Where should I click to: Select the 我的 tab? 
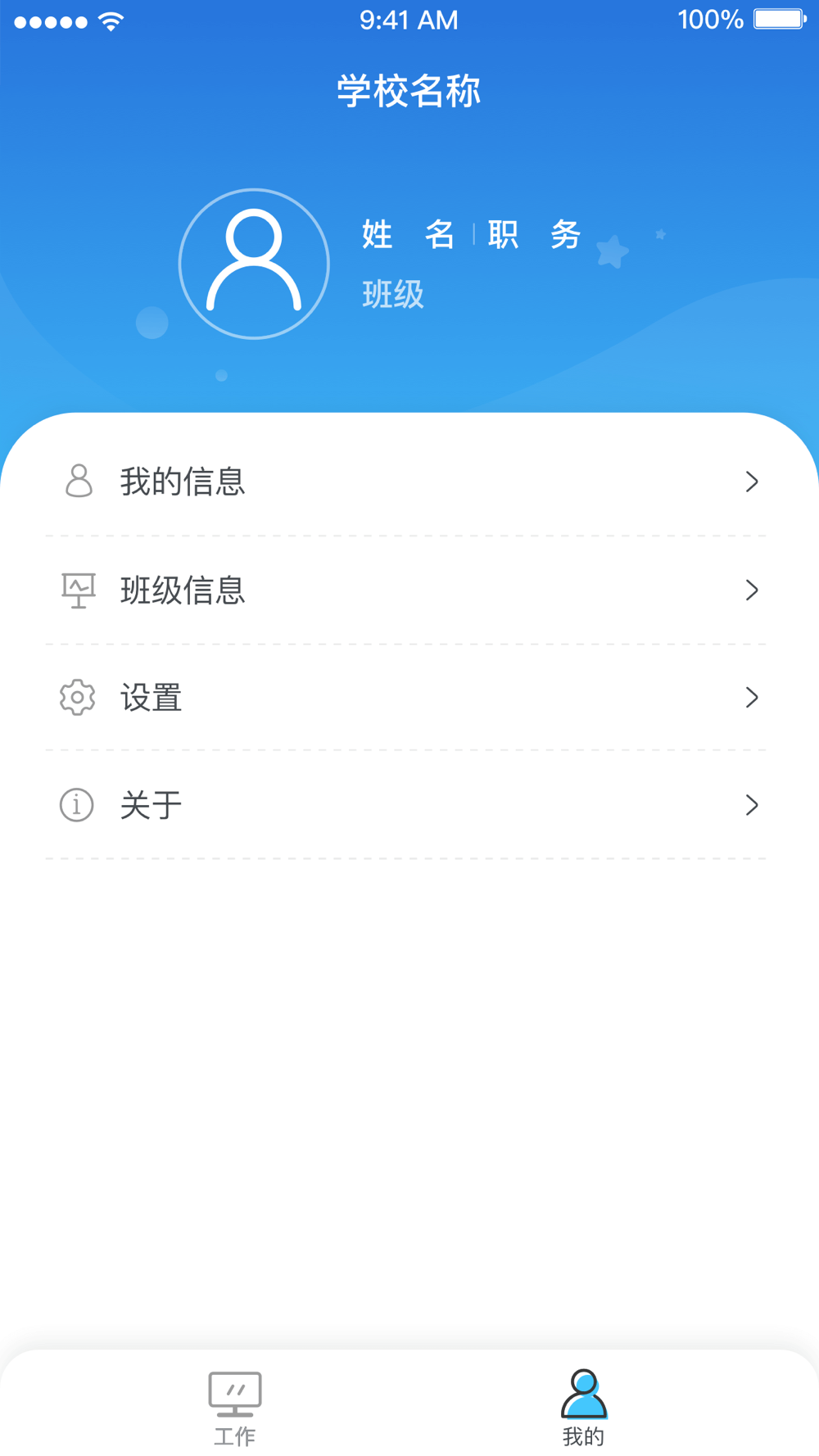584,1409
